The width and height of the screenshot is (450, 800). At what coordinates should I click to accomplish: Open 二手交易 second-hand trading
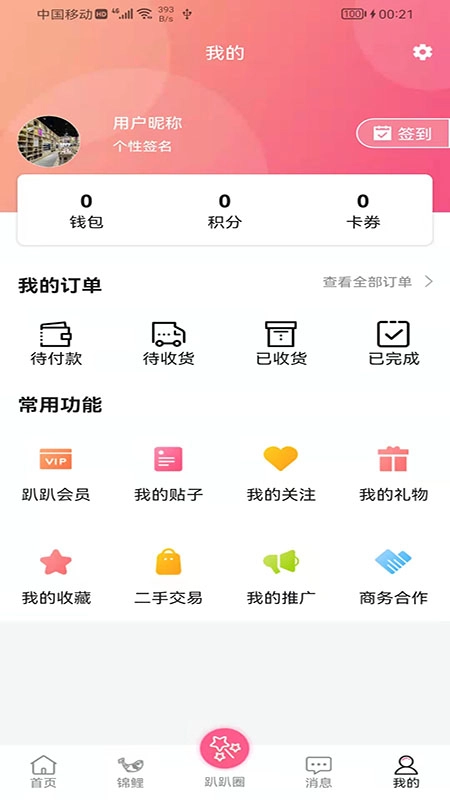pos(168,577)
